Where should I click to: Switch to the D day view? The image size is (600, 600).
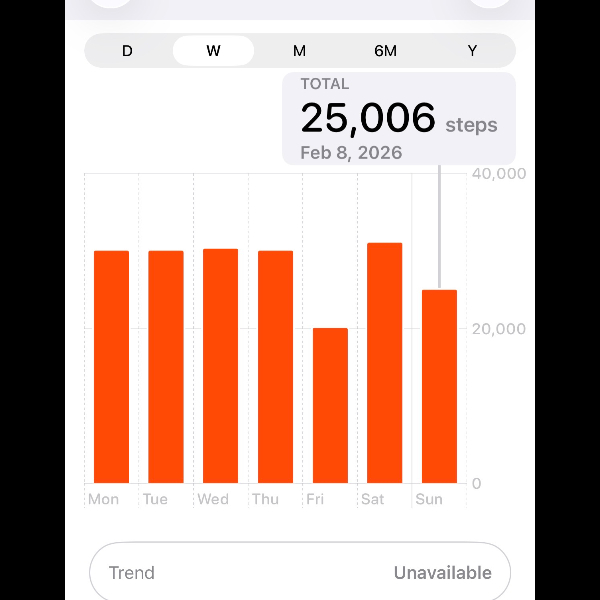(127, 51)
